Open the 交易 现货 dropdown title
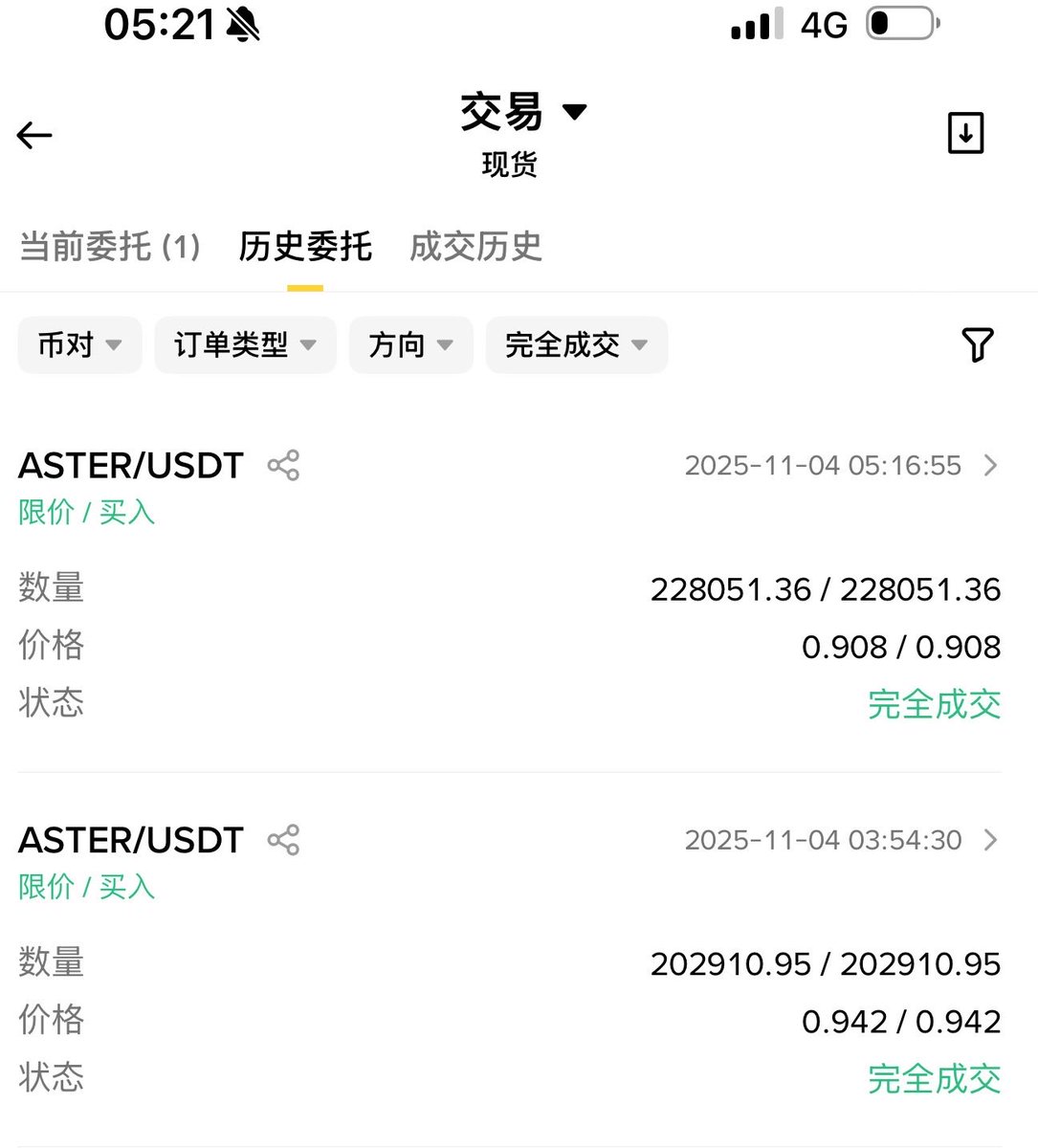 [x=521, y=114]
